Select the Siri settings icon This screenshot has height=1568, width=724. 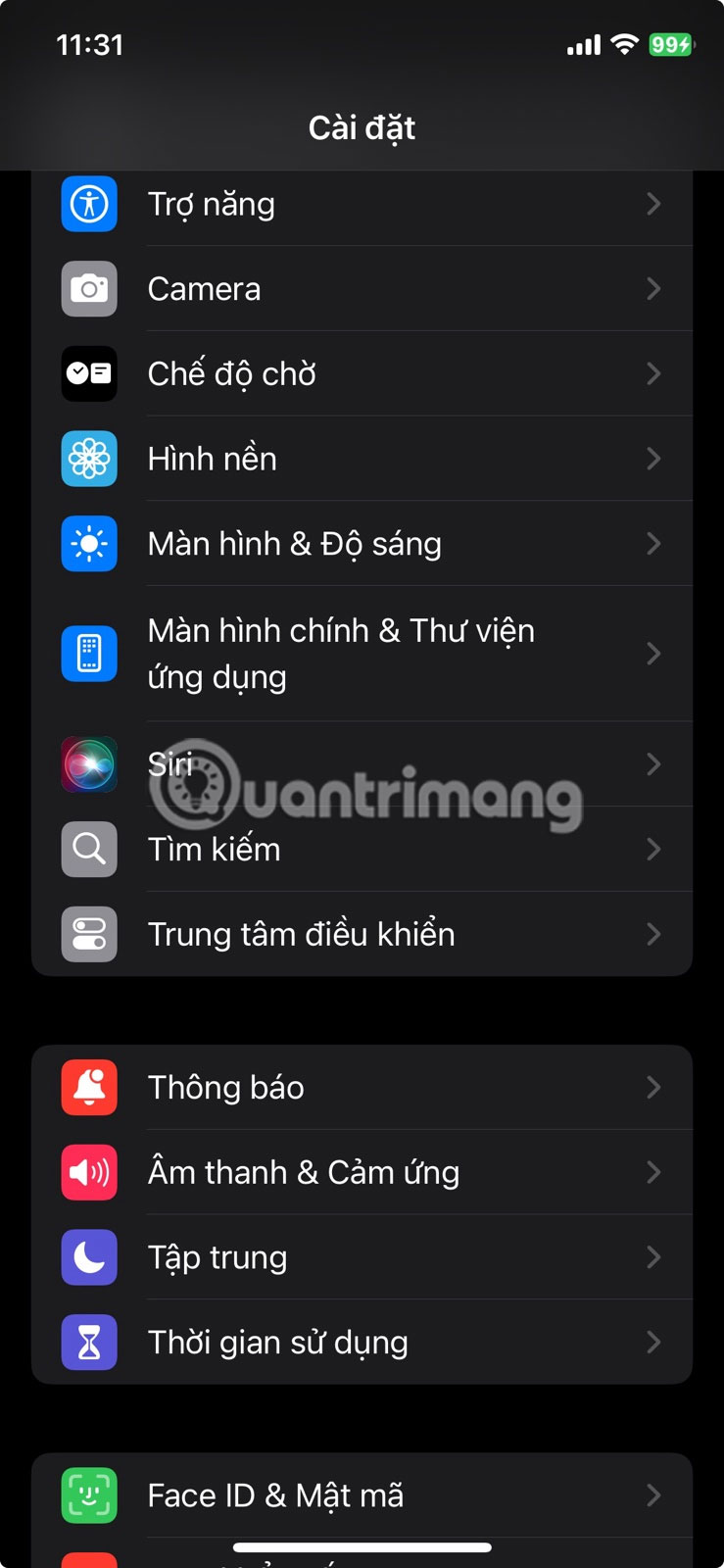(x=89, y=764)
